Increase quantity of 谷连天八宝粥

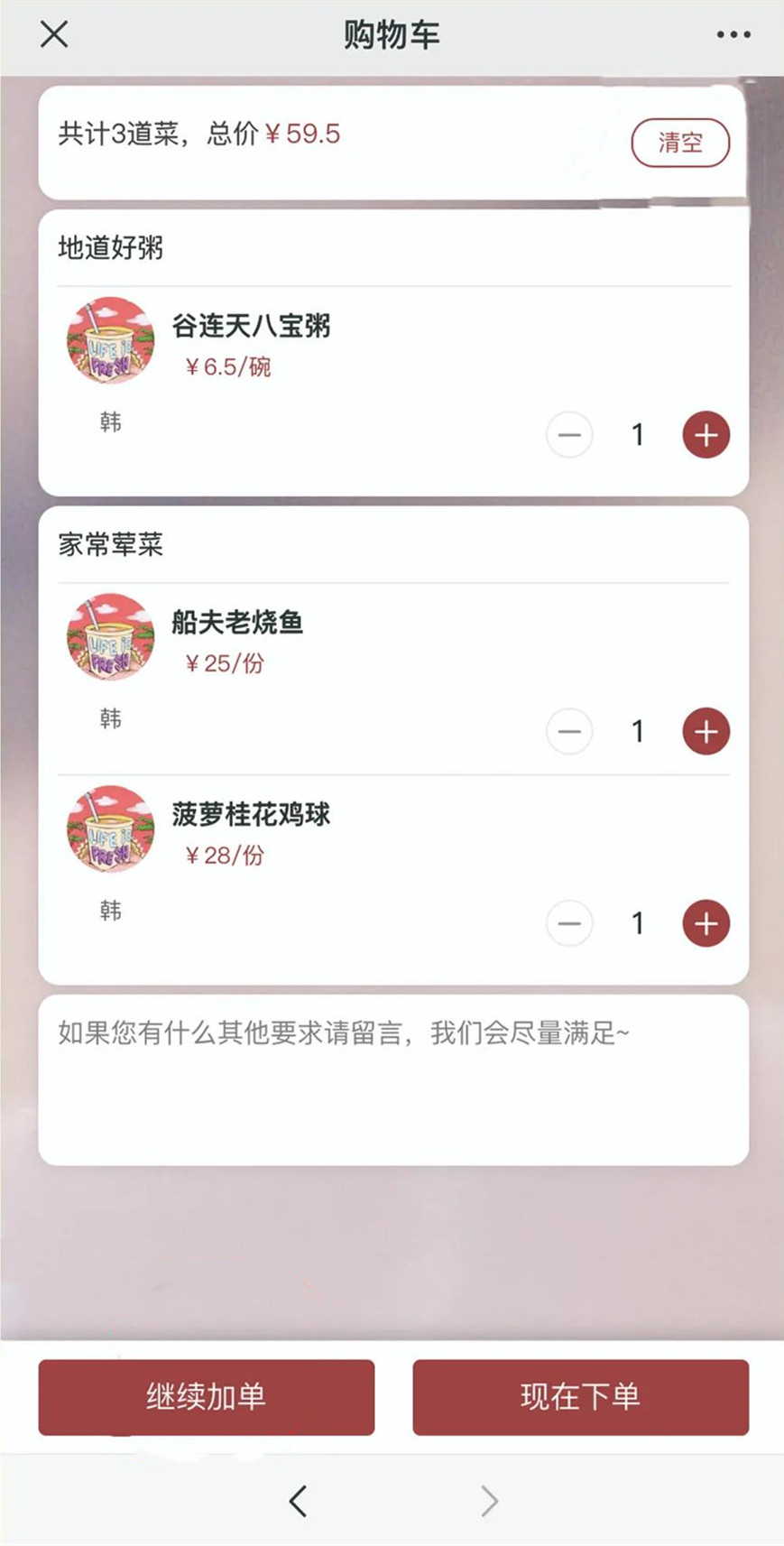tap(706, 435)
